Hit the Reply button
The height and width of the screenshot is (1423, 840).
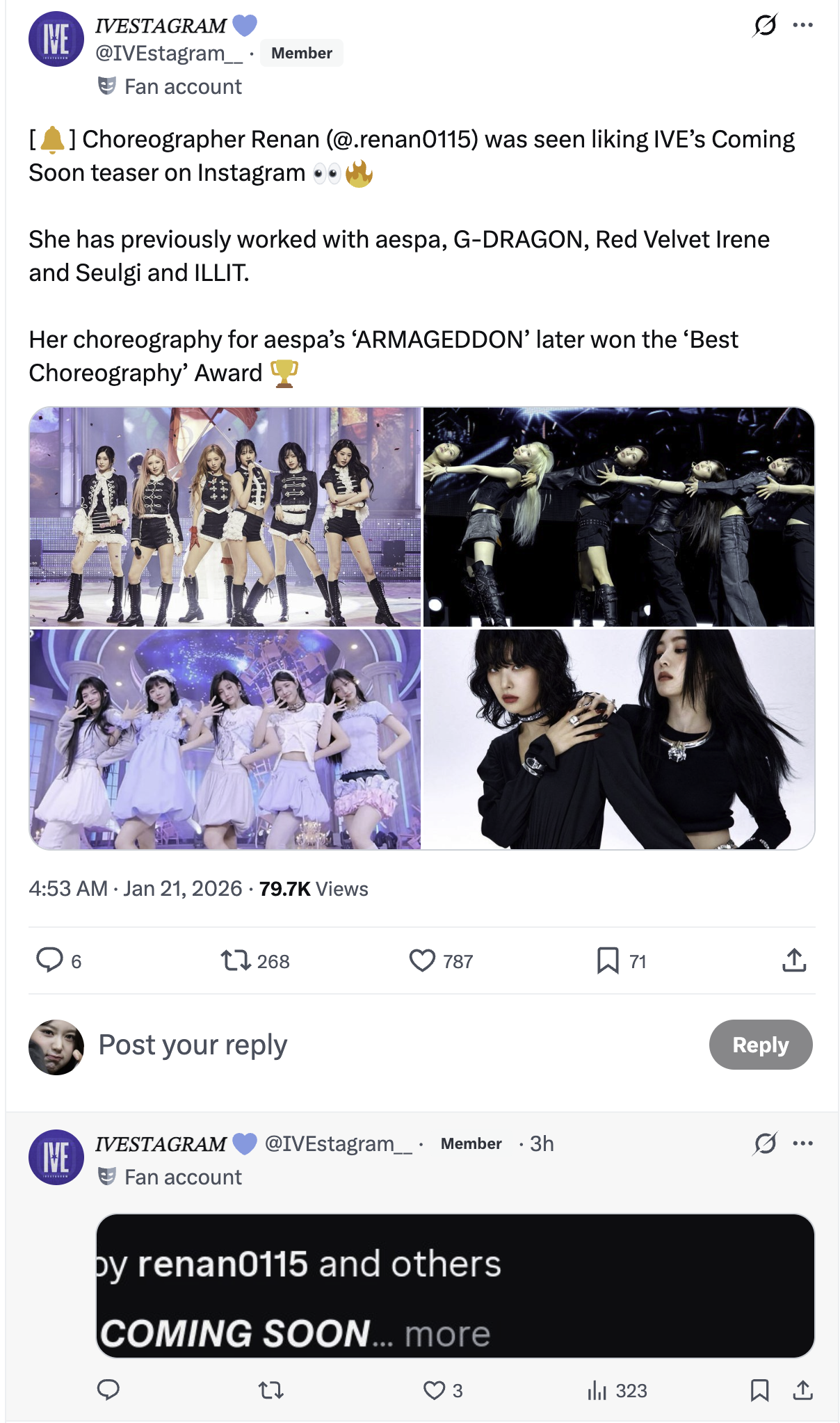coord(760,1045)
